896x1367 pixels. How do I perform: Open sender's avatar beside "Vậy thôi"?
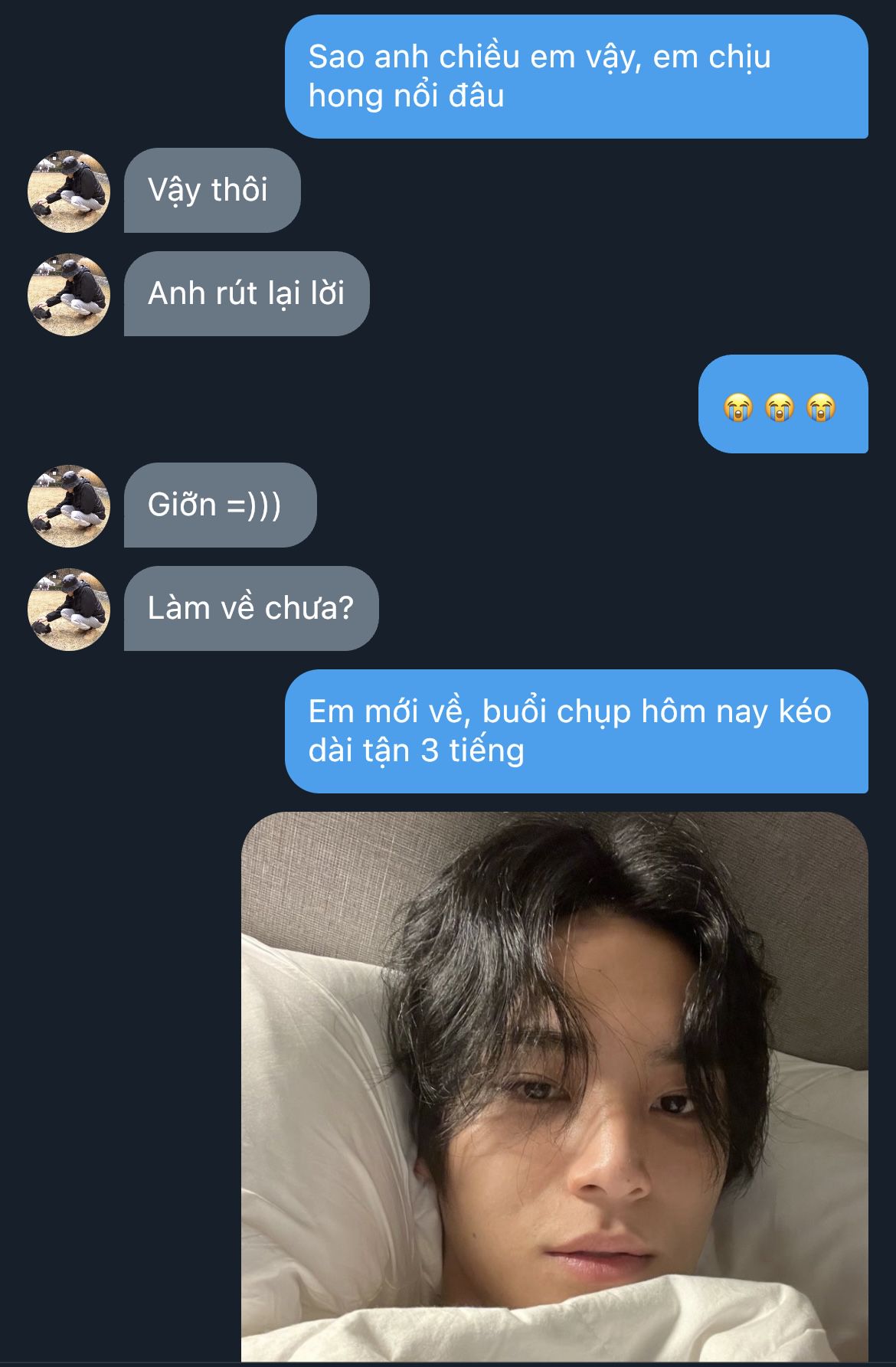point(69,191)
